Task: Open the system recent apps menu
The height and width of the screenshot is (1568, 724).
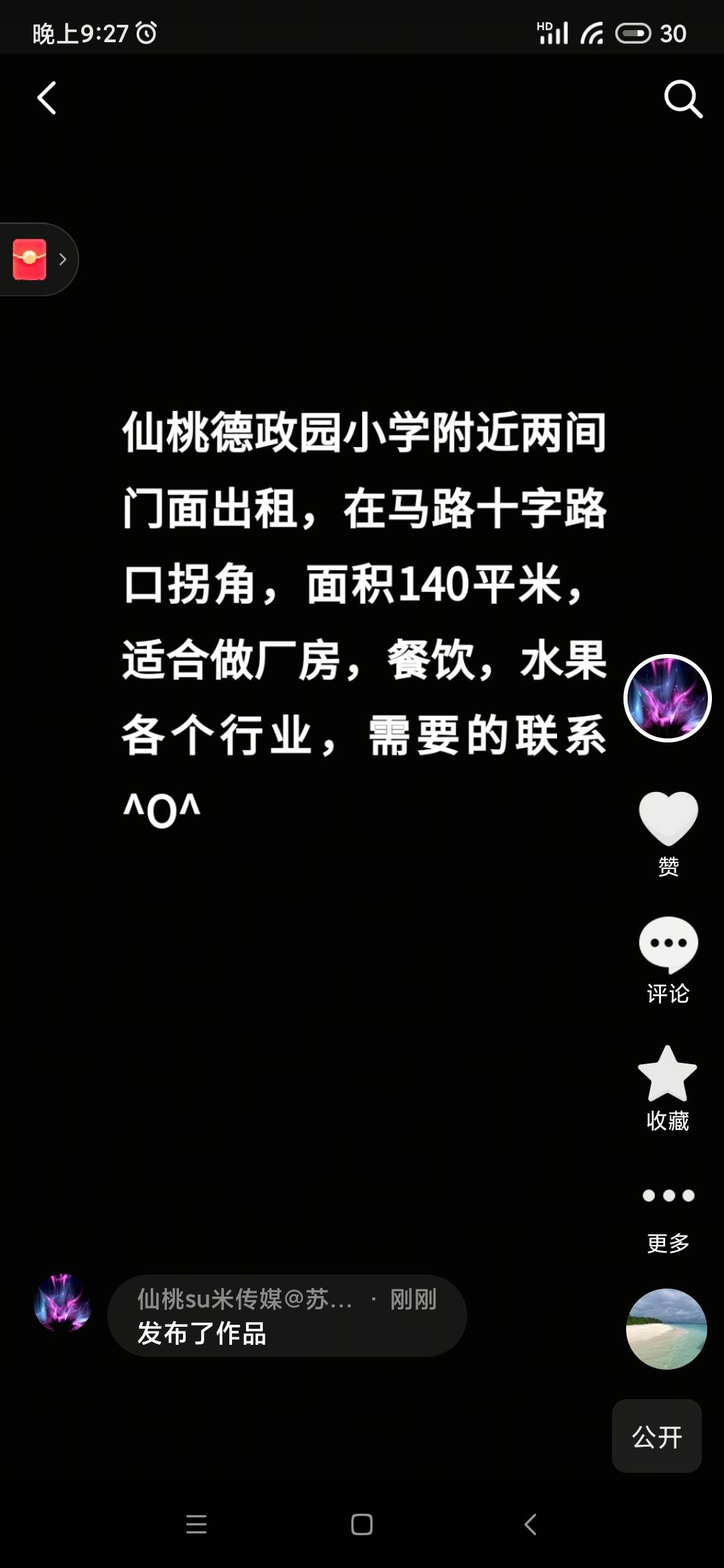Action: point(196,1524)
